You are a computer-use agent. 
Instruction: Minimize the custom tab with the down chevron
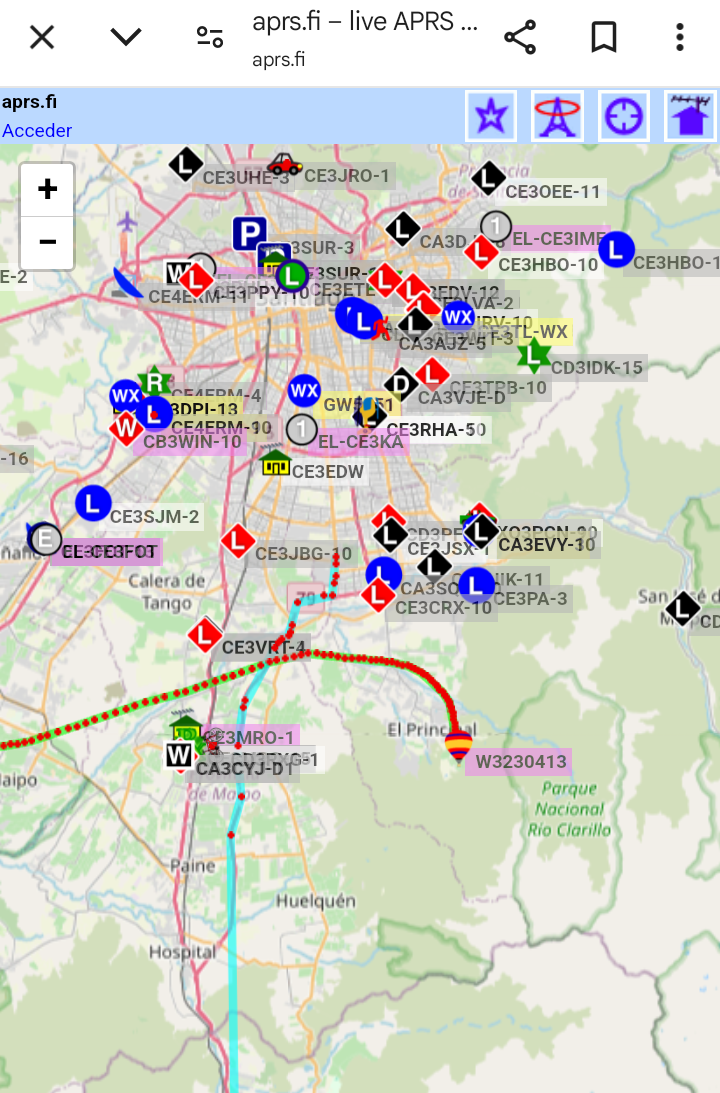coord(126,38)
